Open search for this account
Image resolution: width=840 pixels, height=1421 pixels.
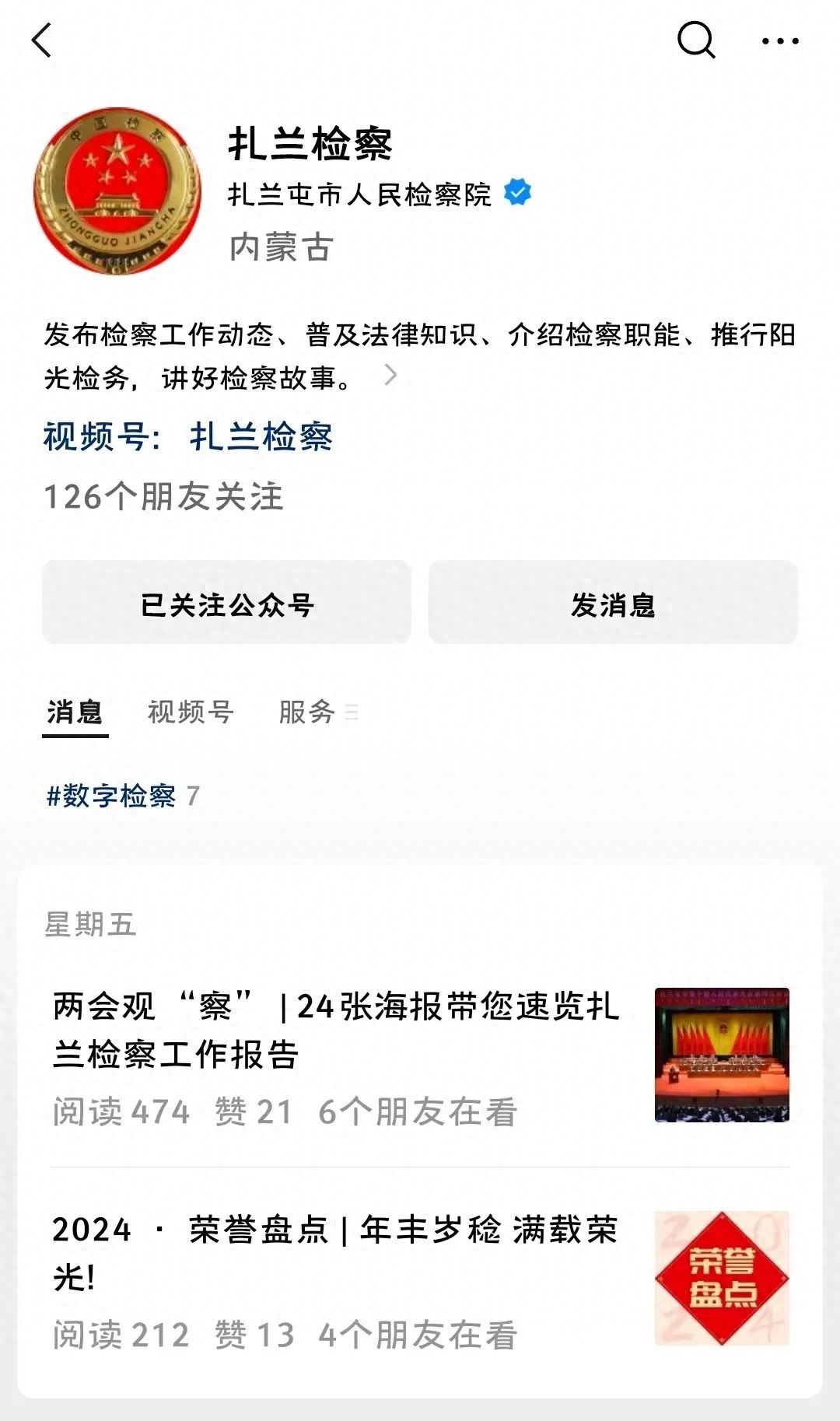pos(695,39)
